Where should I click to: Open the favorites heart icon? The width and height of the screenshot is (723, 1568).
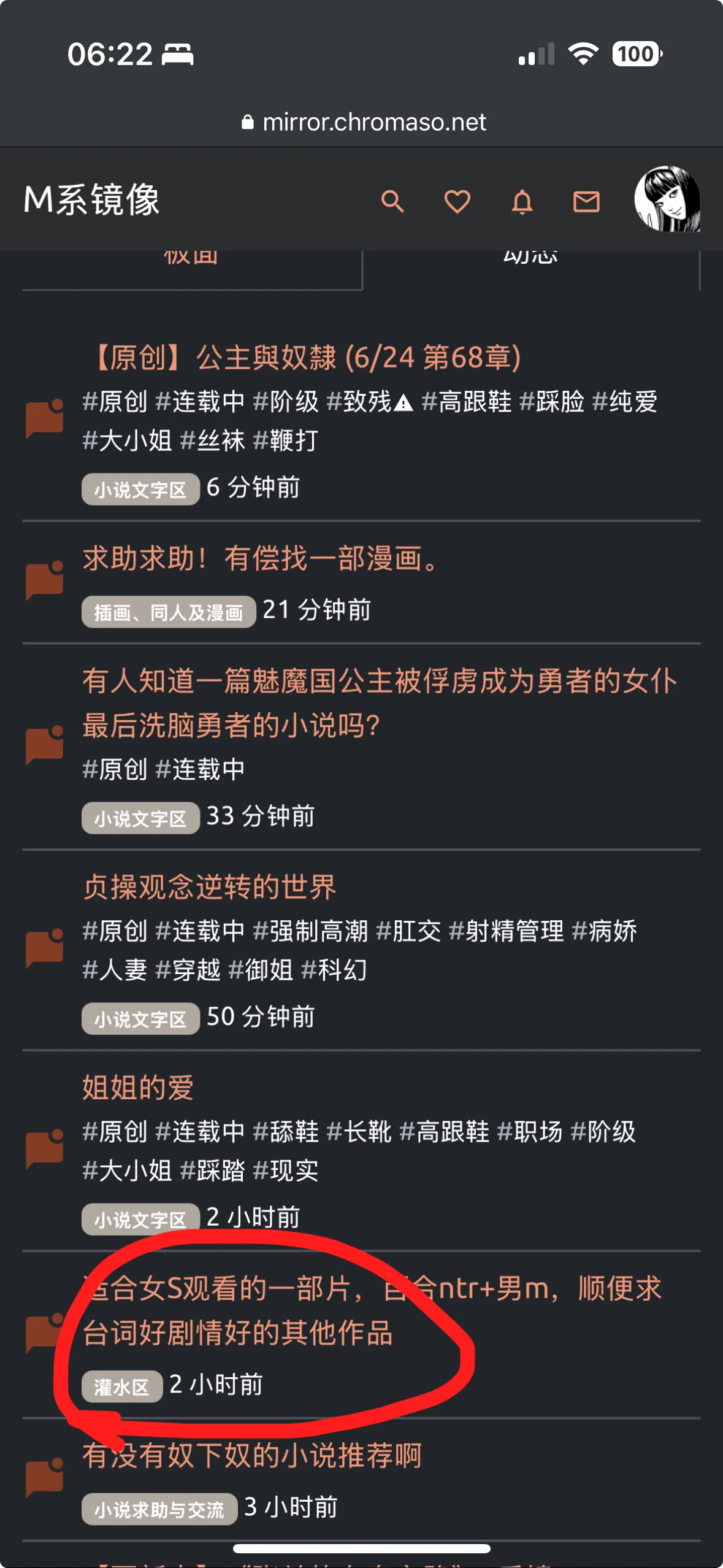point(457,201)
